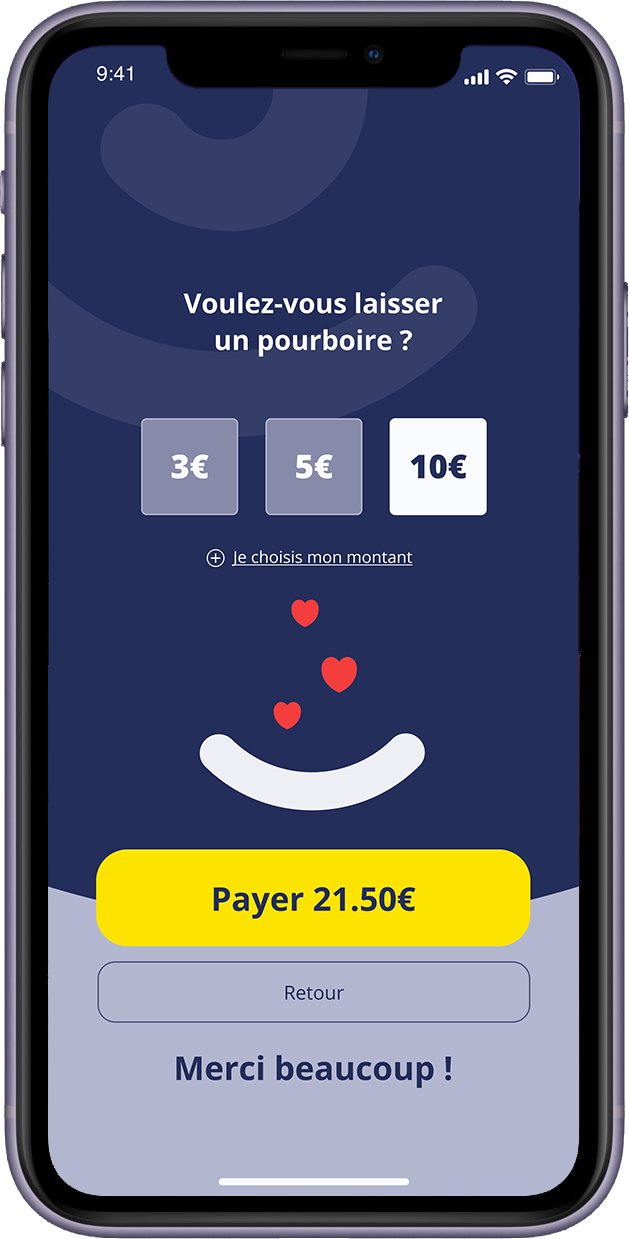Select the 3€ tip amount
Image resolution: width=629 pixels, height=1239 pixels.
pos(189,467)
